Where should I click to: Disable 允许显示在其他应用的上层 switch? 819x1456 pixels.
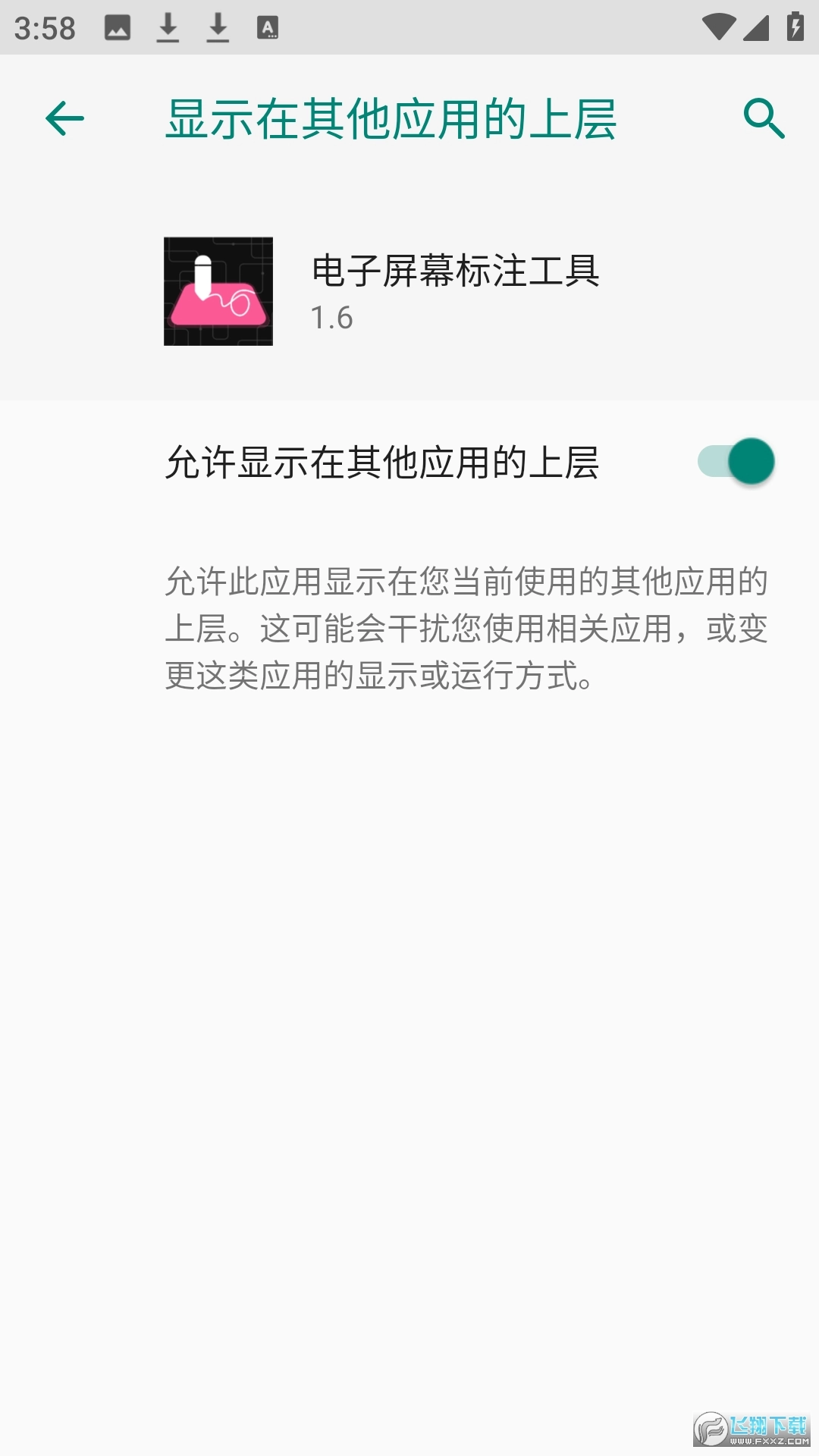pyautogui.click(x=736, y=462)
